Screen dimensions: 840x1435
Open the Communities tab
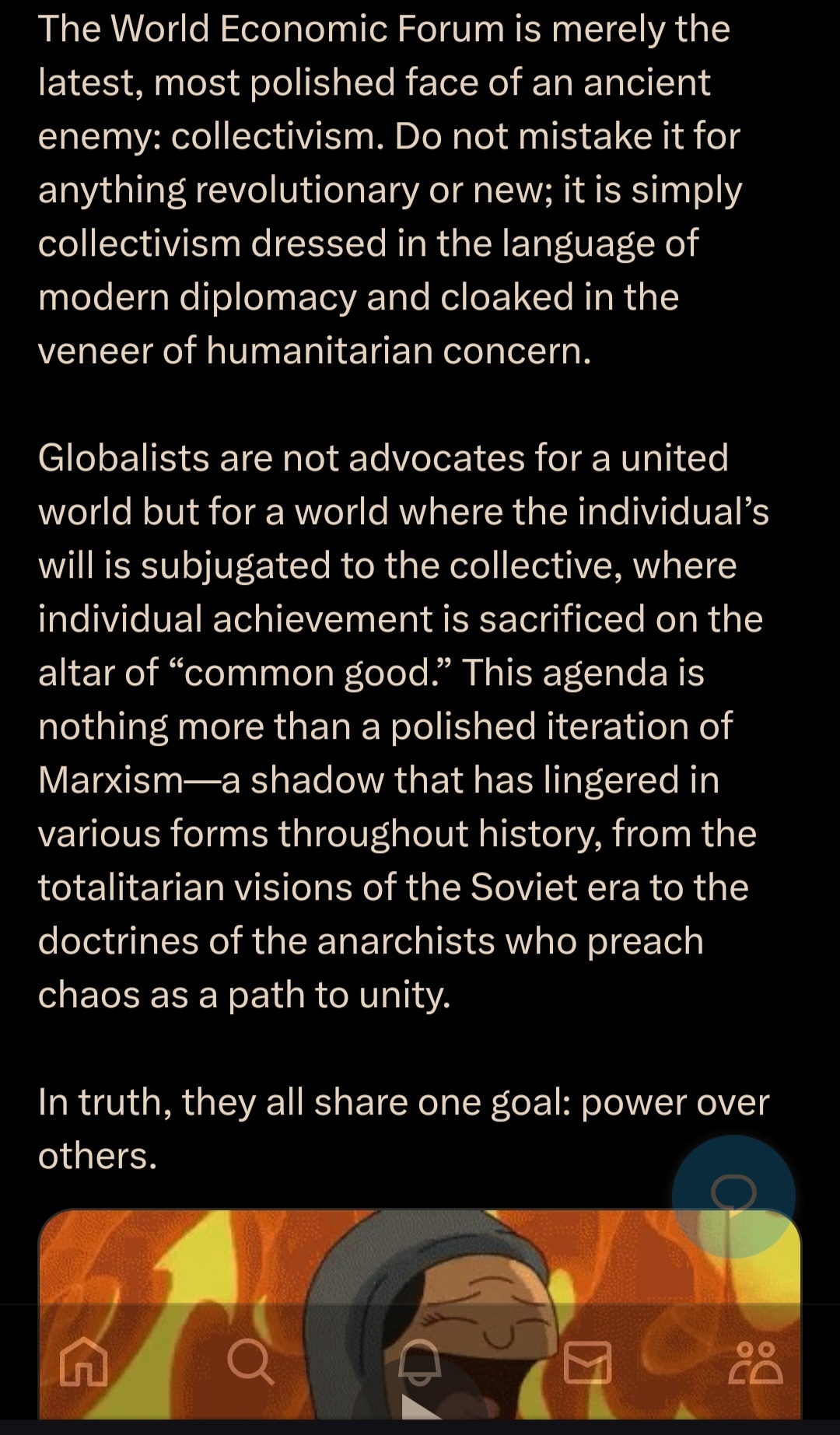754,1362
